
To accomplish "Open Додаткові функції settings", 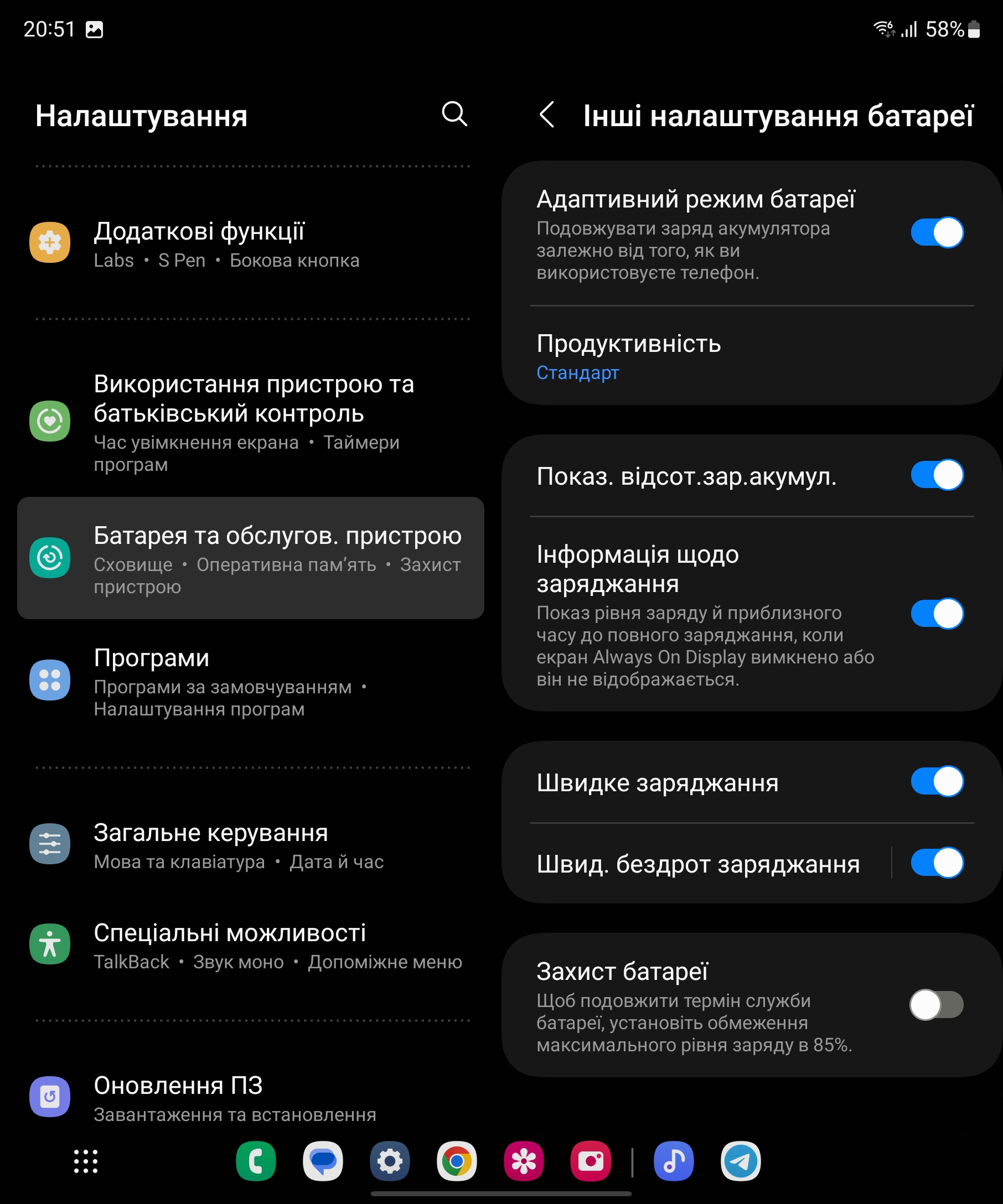I will pos(251,243).
